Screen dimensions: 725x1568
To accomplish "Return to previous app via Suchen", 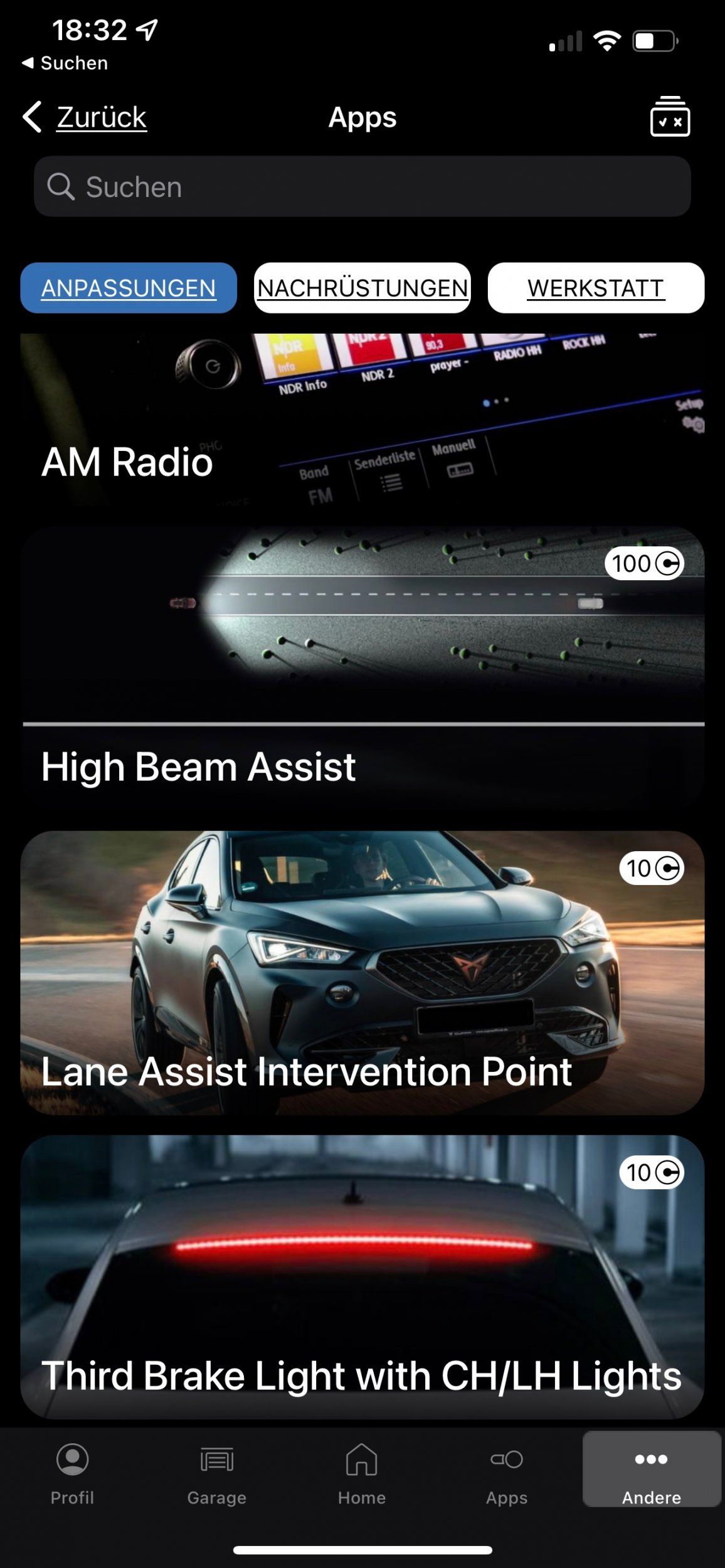I will (x=65, y=63).
